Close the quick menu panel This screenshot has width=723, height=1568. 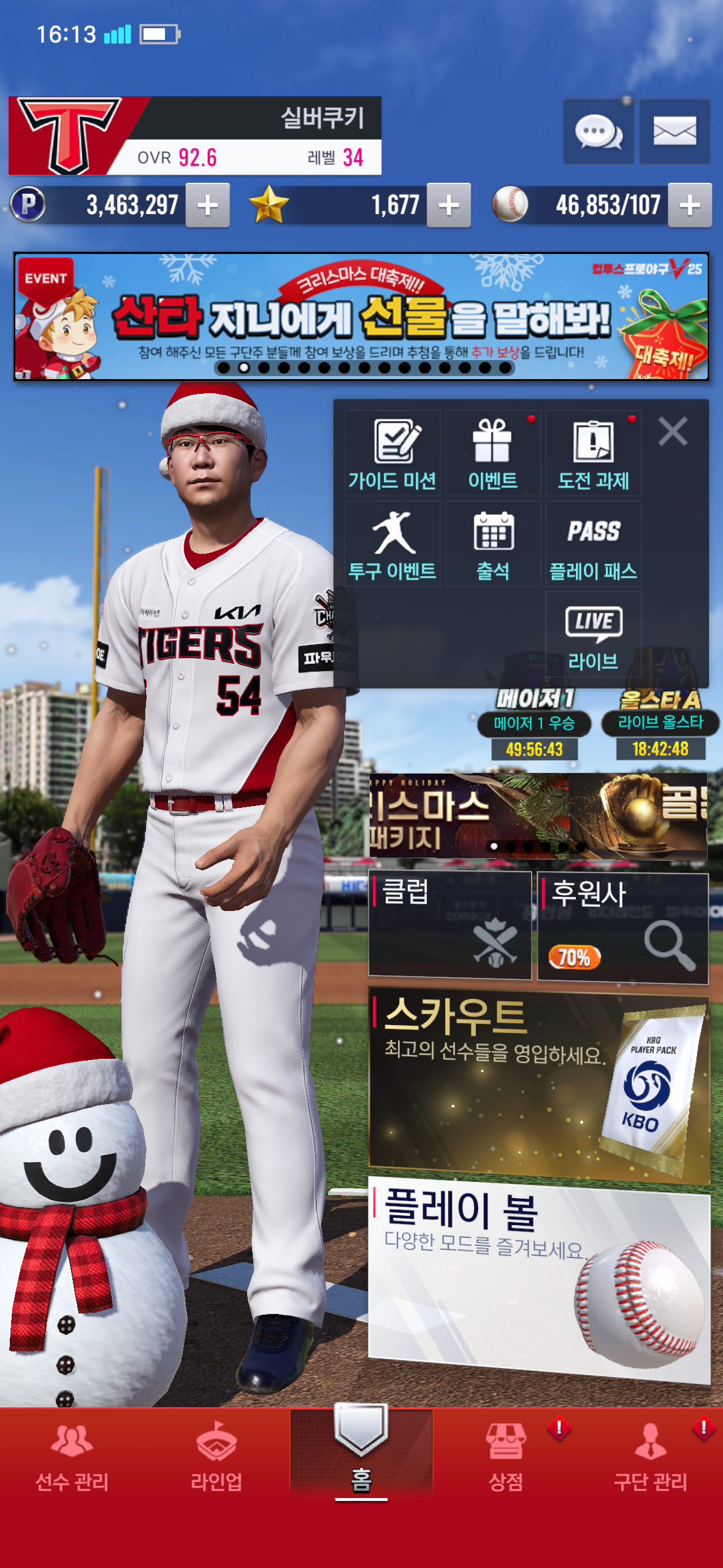pyautogui.click(x=673, y=431)
